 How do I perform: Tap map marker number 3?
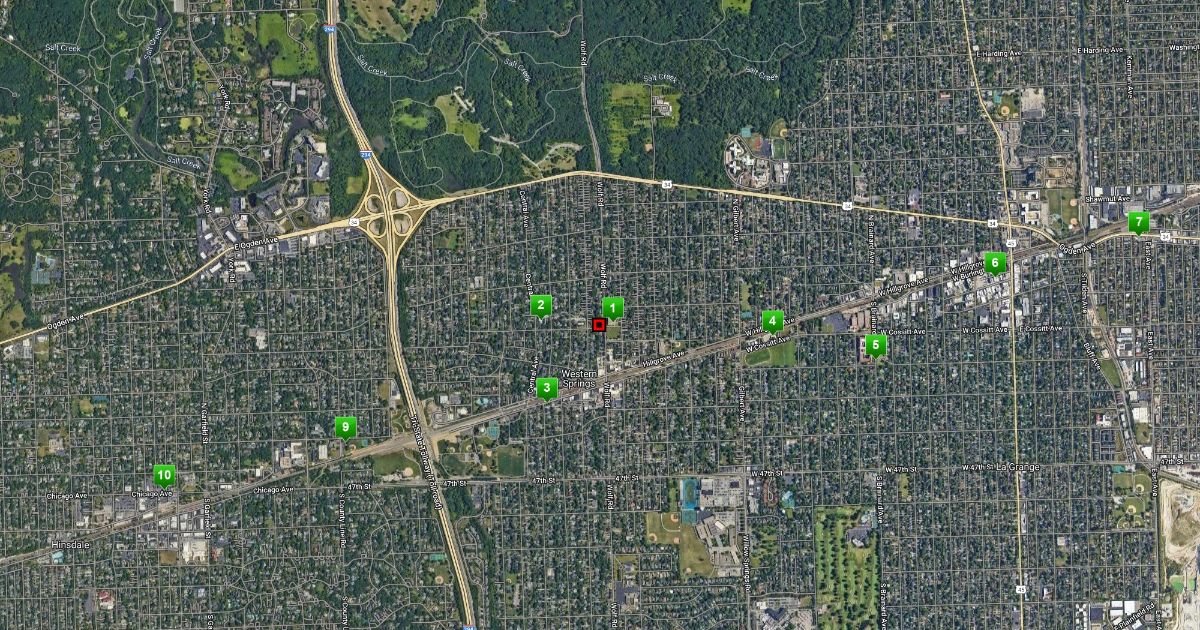546,389
